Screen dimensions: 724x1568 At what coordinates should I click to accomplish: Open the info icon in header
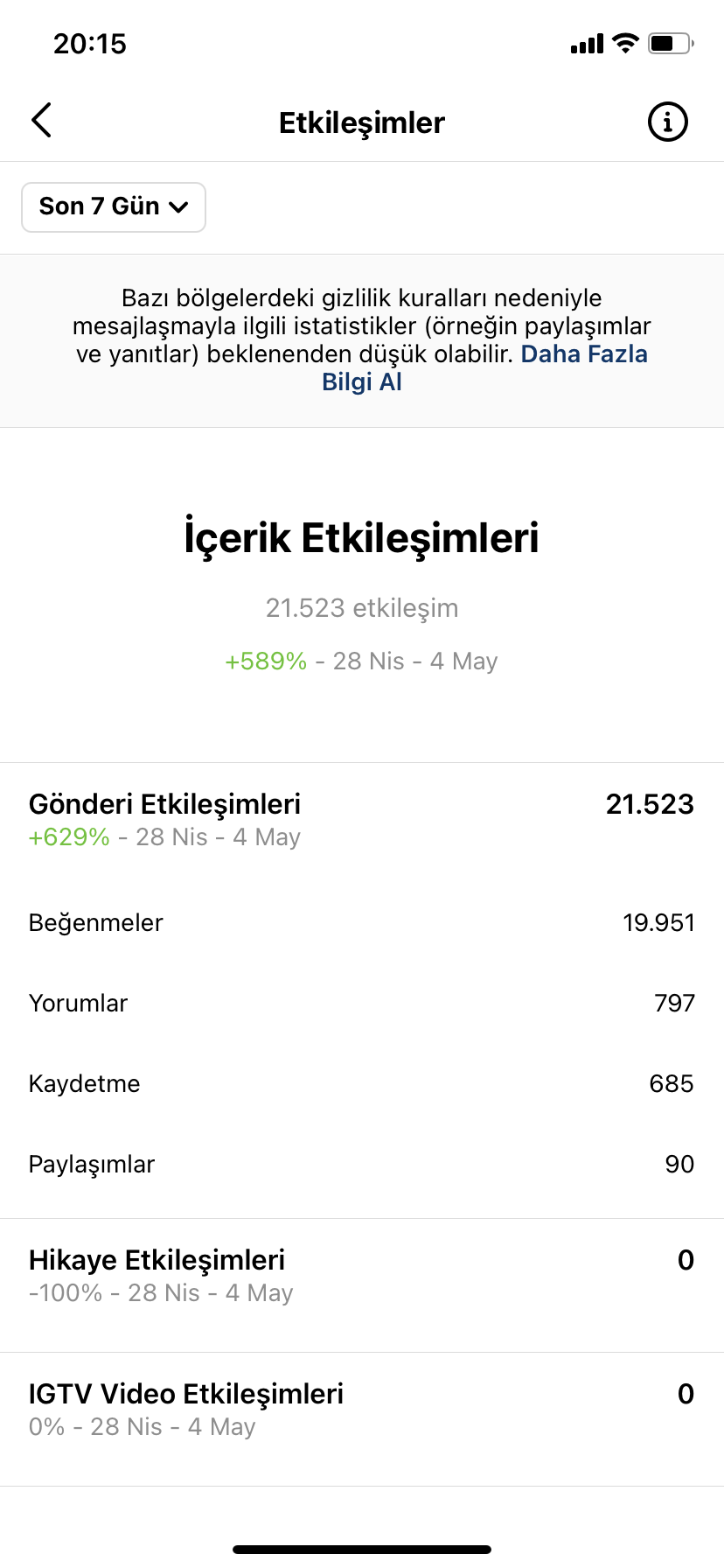tap(668, 122)
